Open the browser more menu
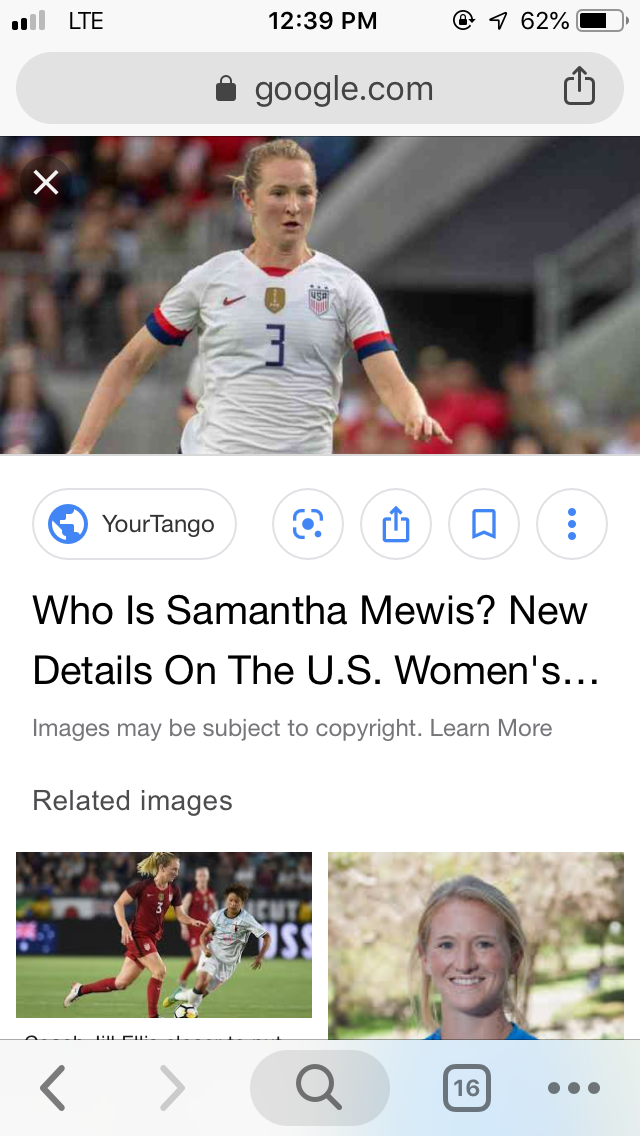Viewport: 640px width, 1136px height. [x=574, y=1087]
